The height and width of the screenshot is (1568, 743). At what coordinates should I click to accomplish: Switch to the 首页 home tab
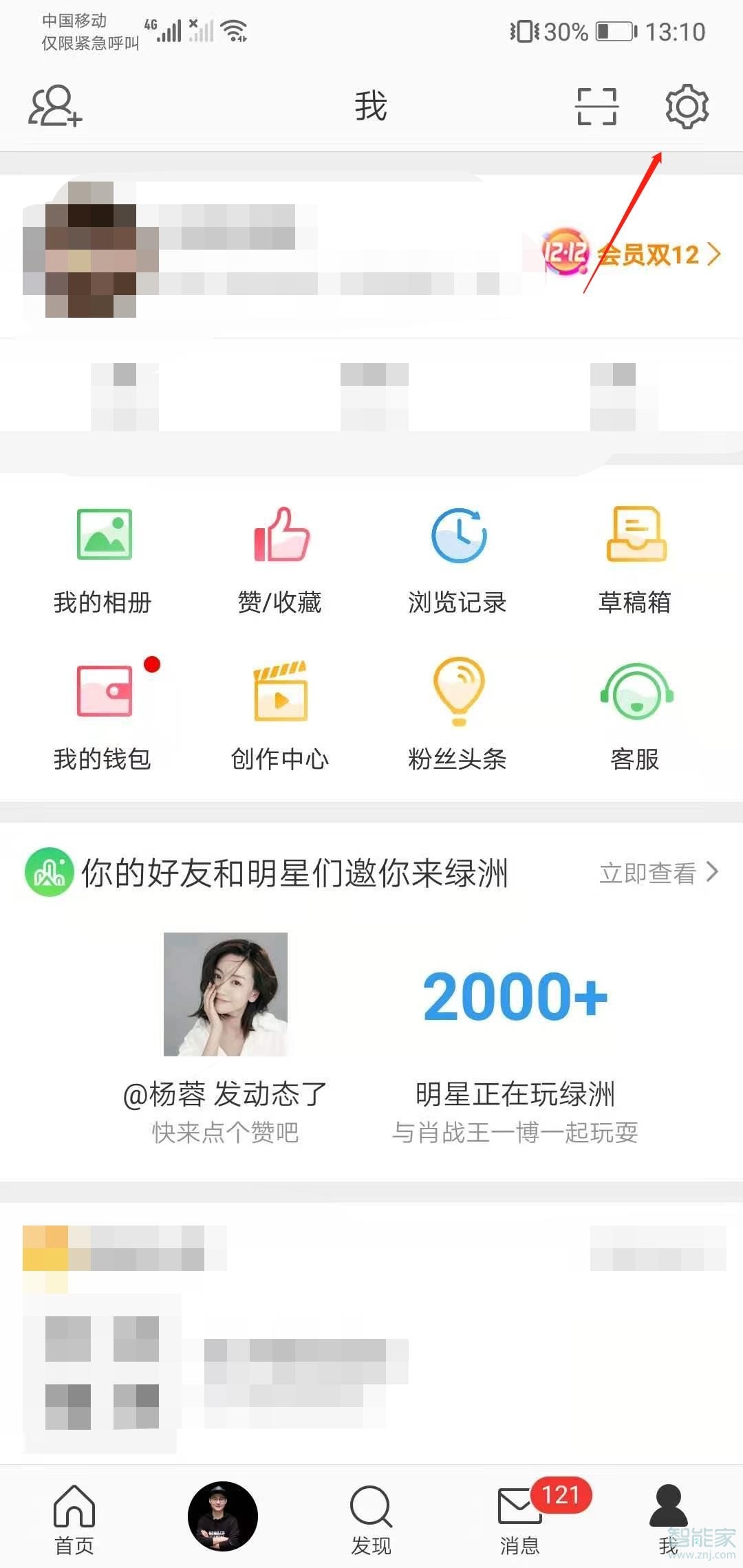pos(72,1516)
